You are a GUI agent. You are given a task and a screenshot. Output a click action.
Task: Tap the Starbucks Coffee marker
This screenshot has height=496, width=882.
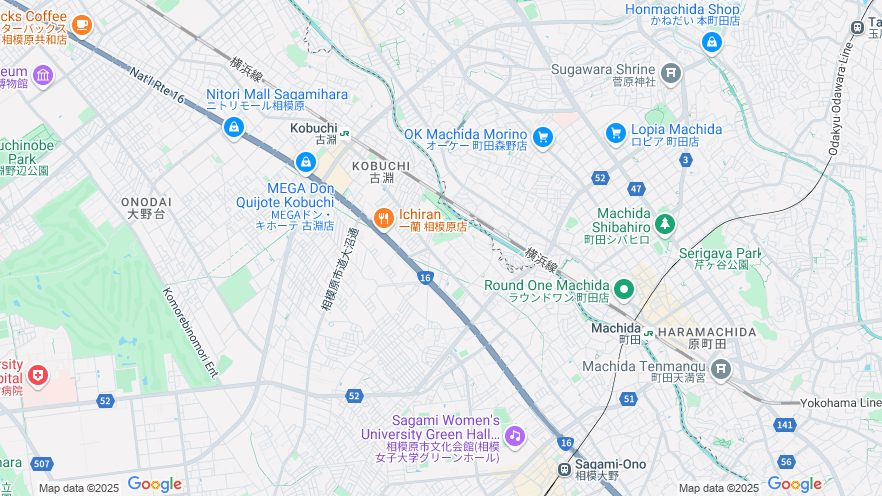[x=81, y=24]
